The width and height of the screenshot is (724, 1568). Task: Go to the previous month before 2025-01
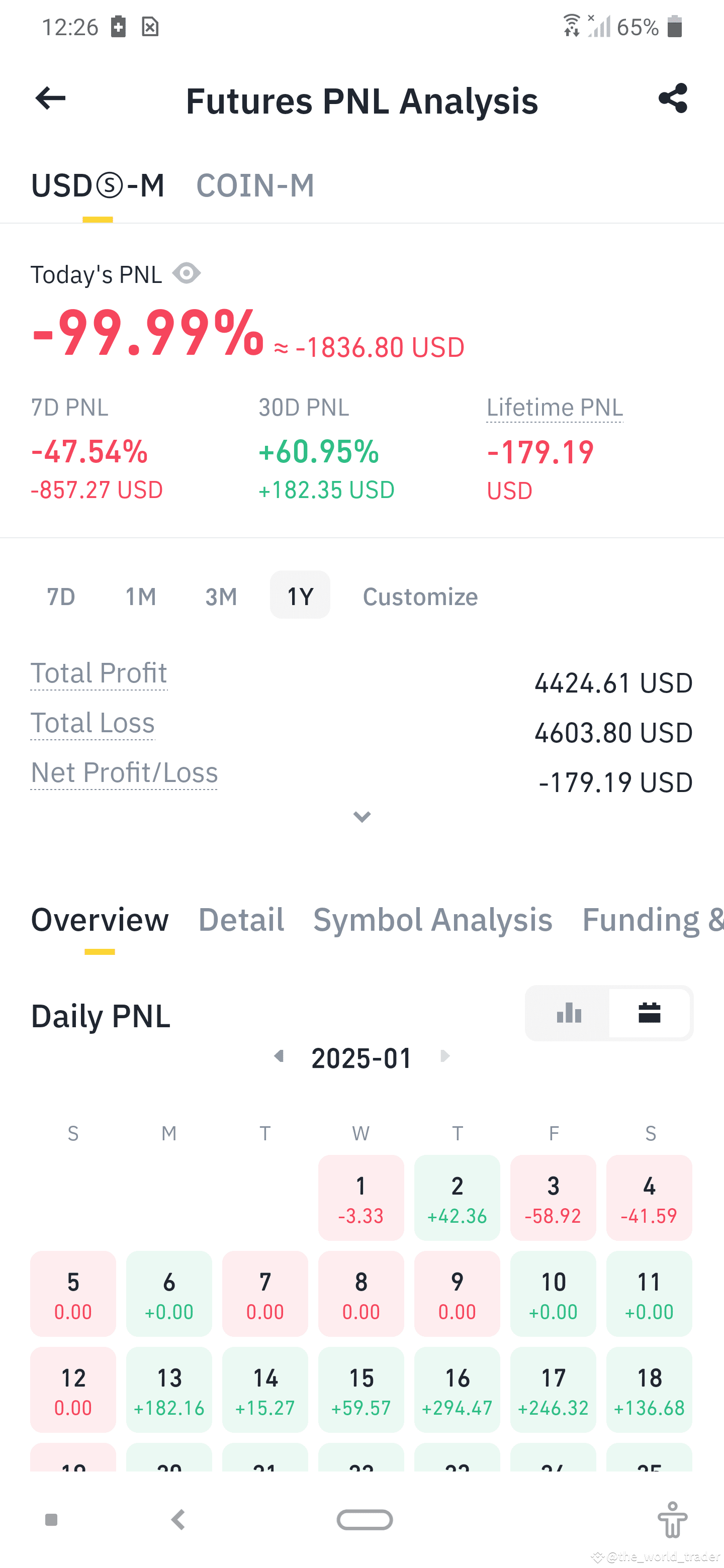click(x=280, y=1056)
